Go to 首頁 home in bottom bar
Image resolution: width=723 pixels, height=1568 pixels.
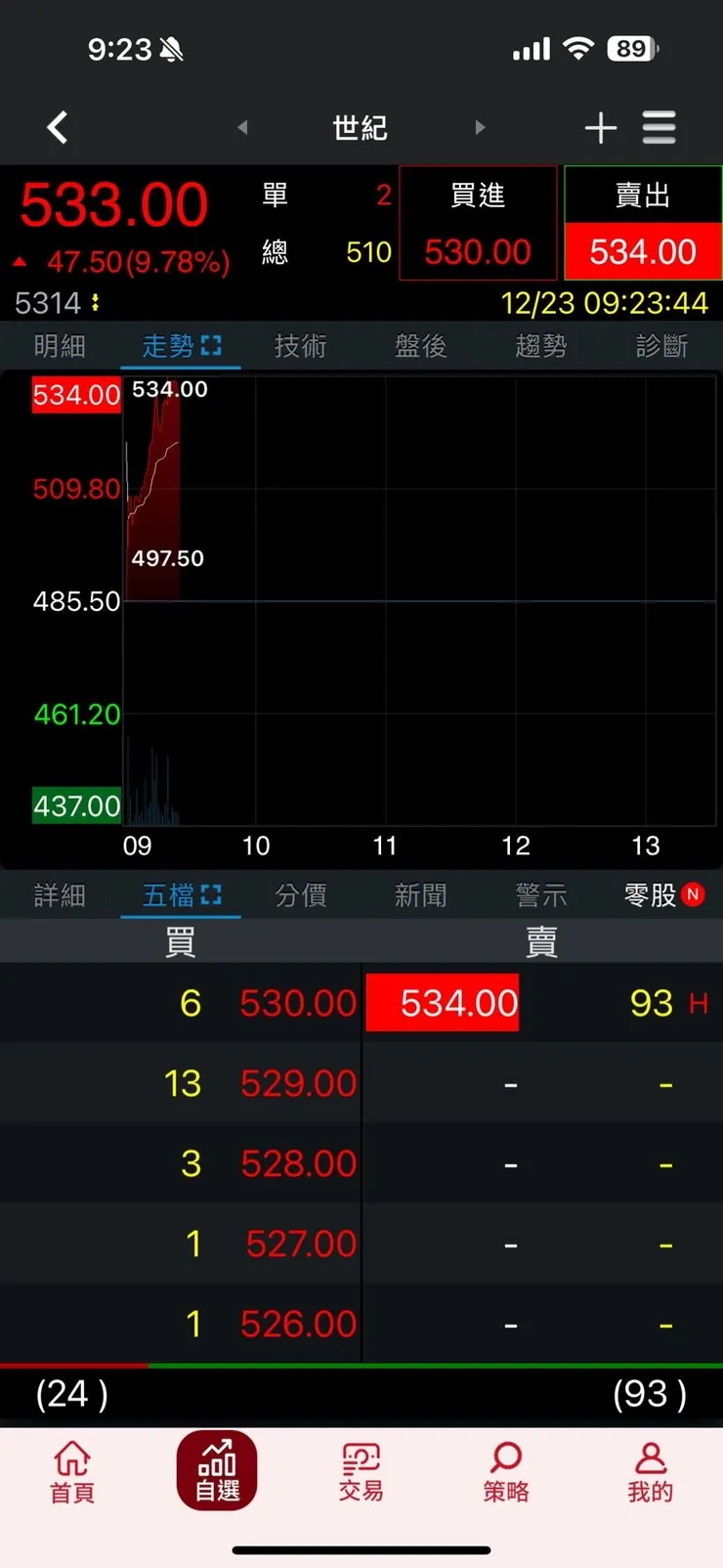pos(72,1471)
